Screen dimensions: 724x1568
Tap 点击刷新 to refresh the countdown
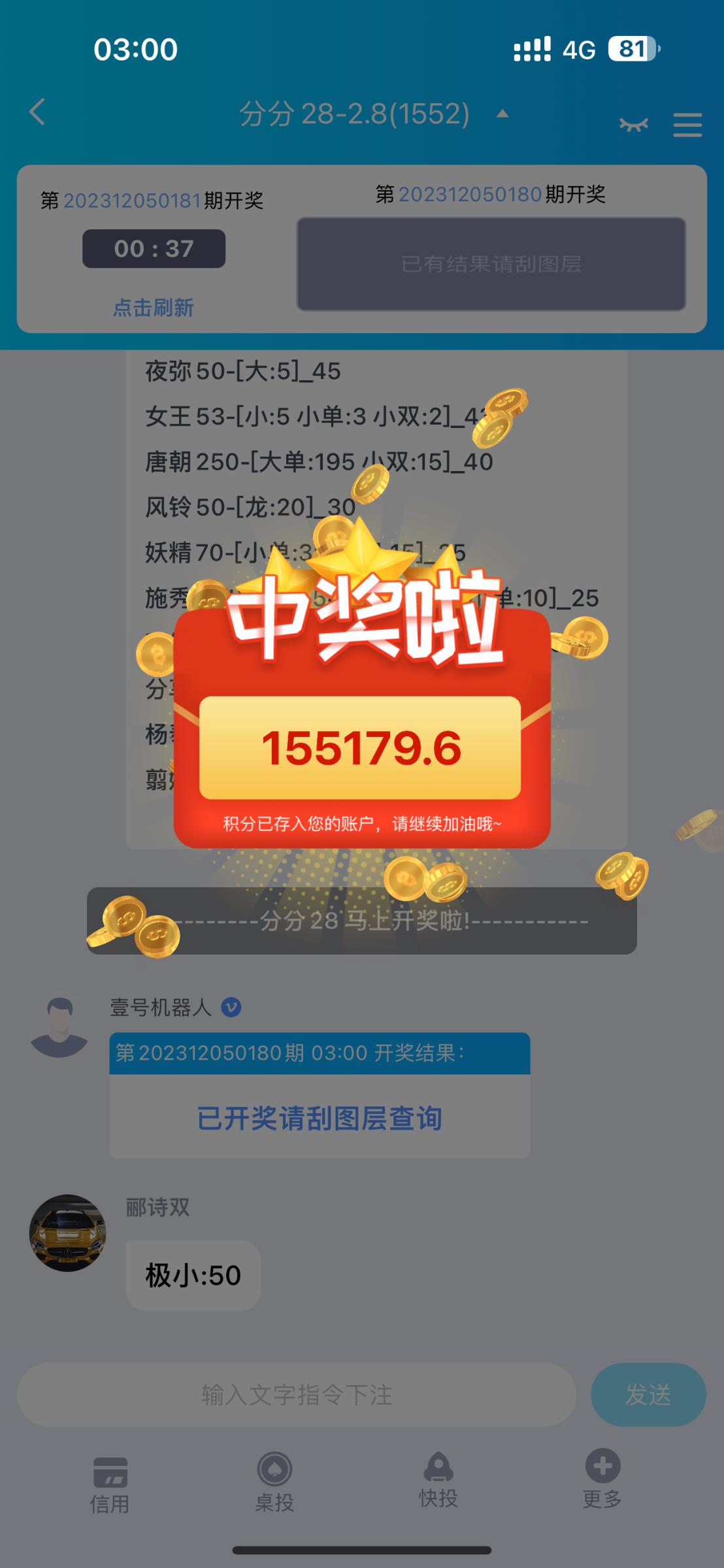(x=153, y=307)
